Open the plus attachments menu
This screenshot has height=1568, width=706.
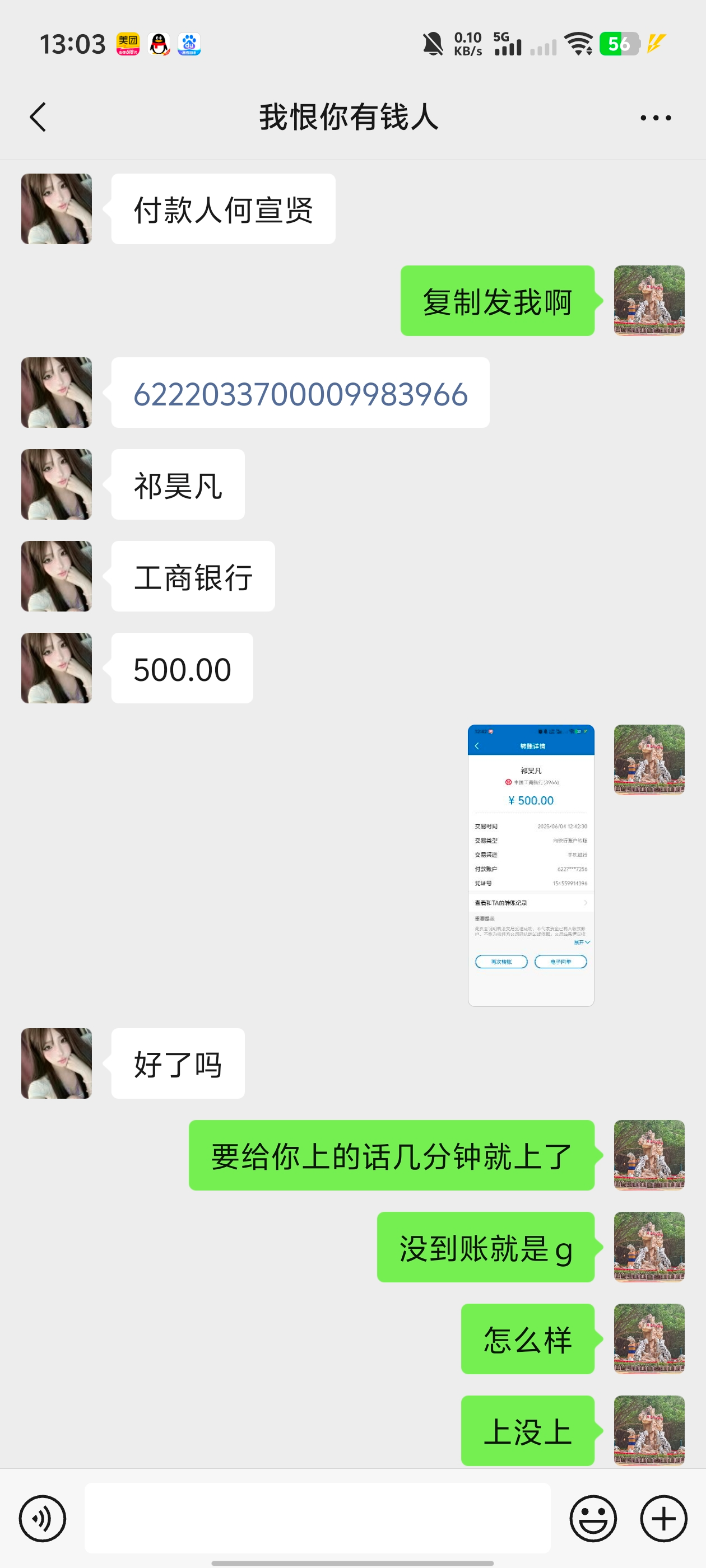(x=663, y=1518)
